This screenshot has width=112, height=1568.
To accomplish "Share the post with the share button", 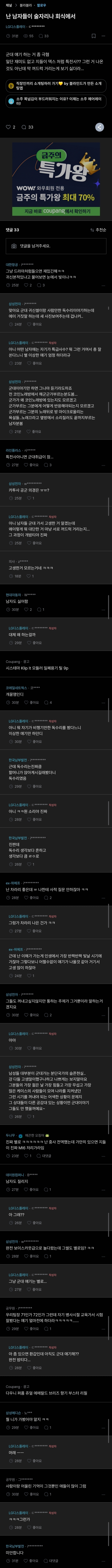I will pyautogui.click(x=99, y=127).
